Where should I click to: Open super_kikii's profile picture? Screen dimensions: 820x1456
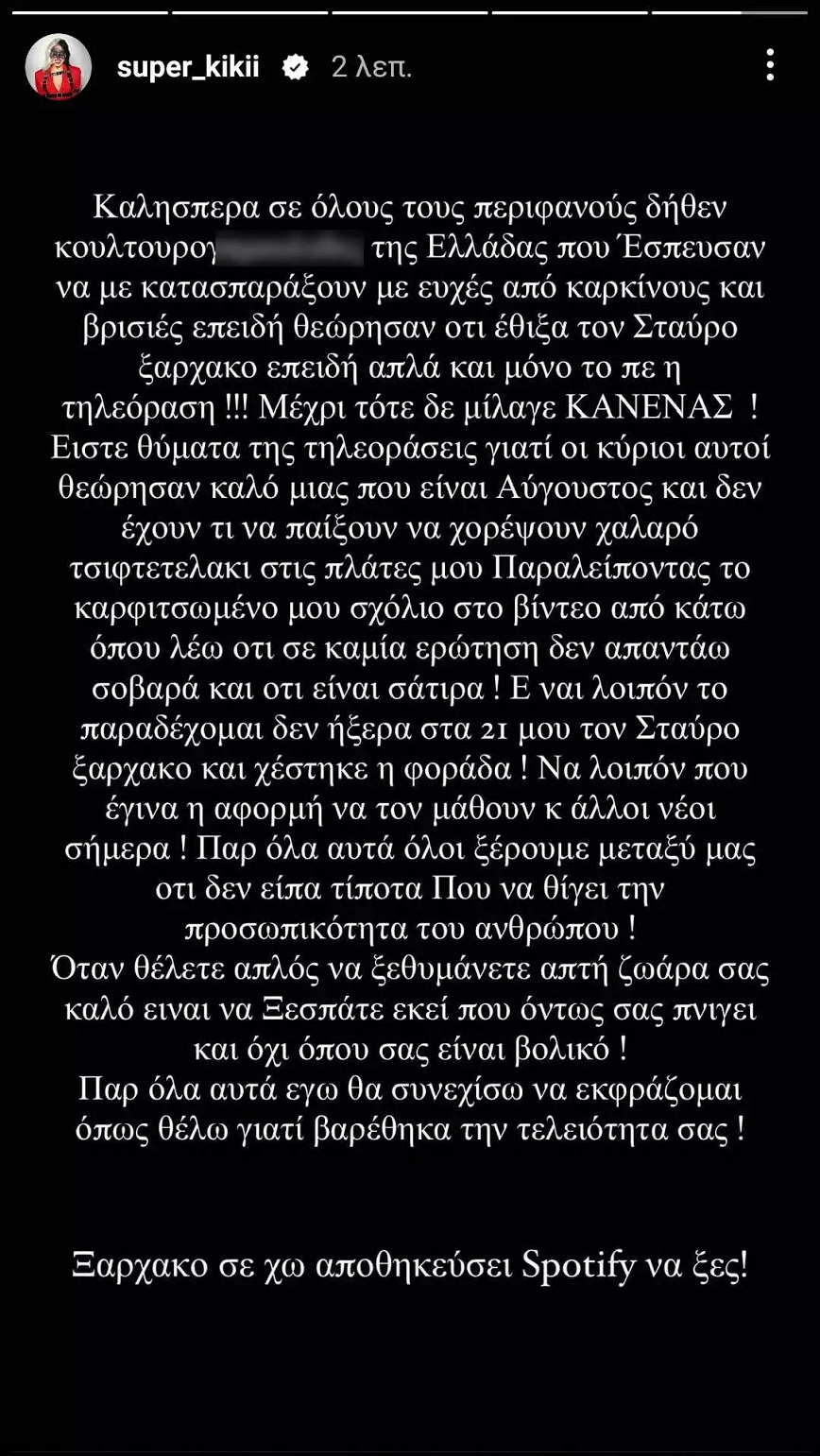pyautogui.click(x=59, y=67)
